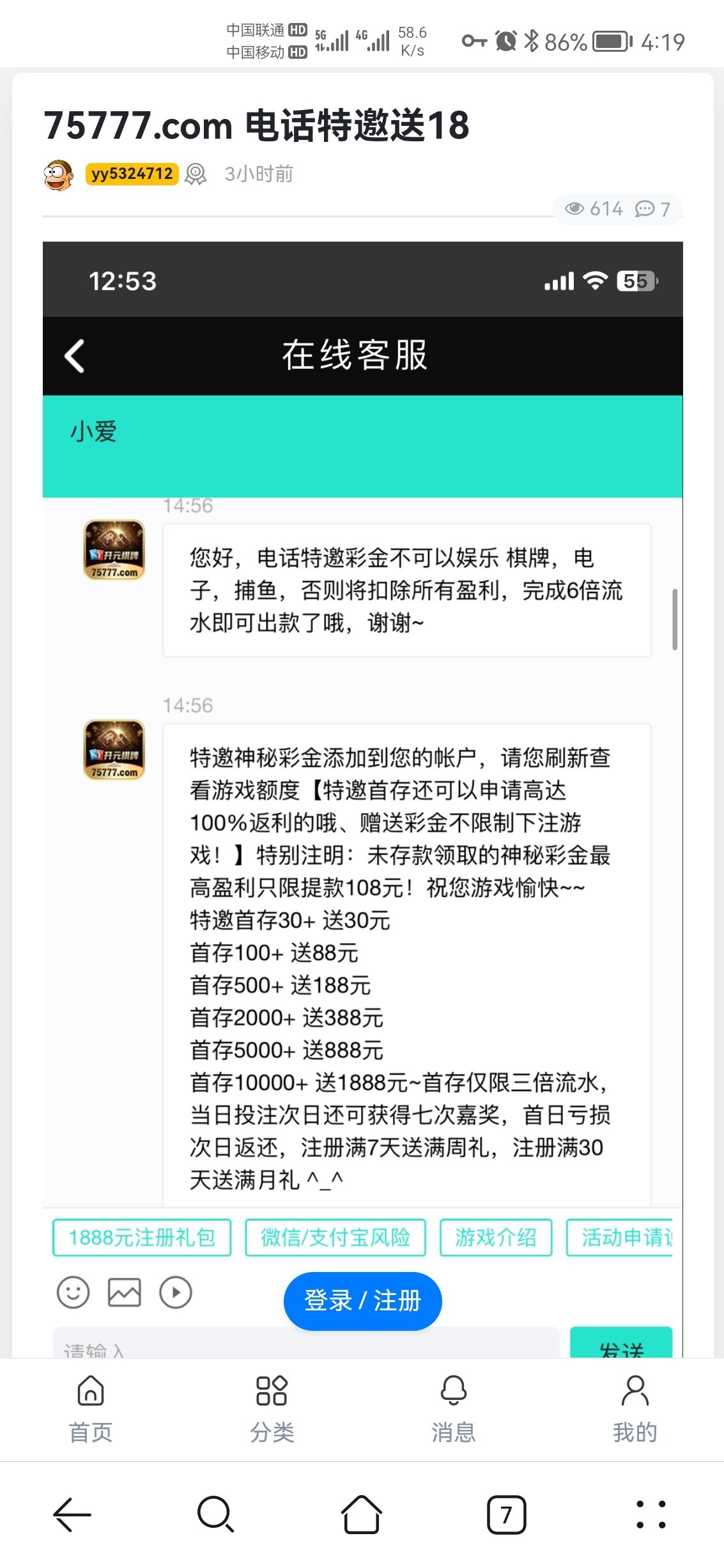Go to the 我的 tab

[x=635, y=1409]
